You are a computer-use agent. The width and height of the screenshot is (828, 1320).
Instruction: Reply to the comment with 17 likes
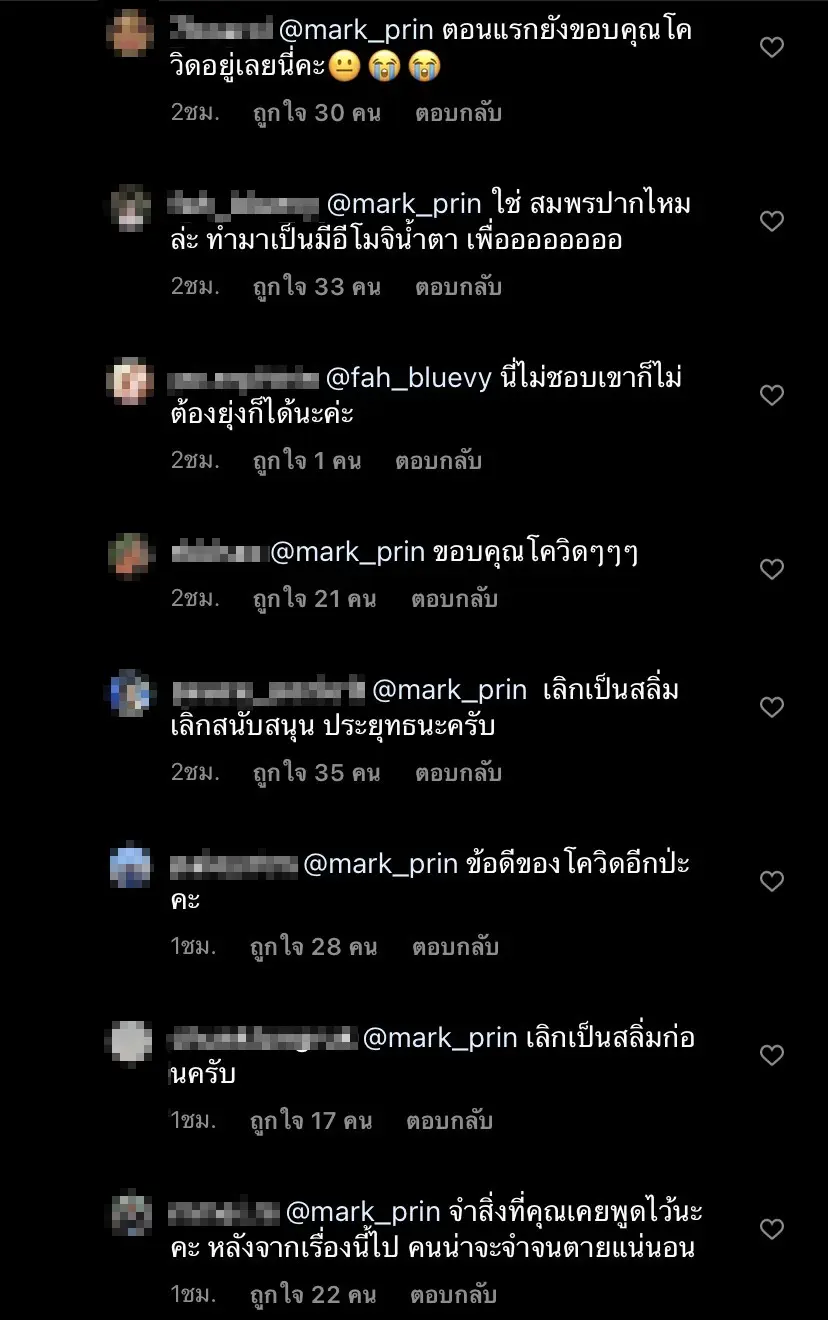click(449, 1121)
